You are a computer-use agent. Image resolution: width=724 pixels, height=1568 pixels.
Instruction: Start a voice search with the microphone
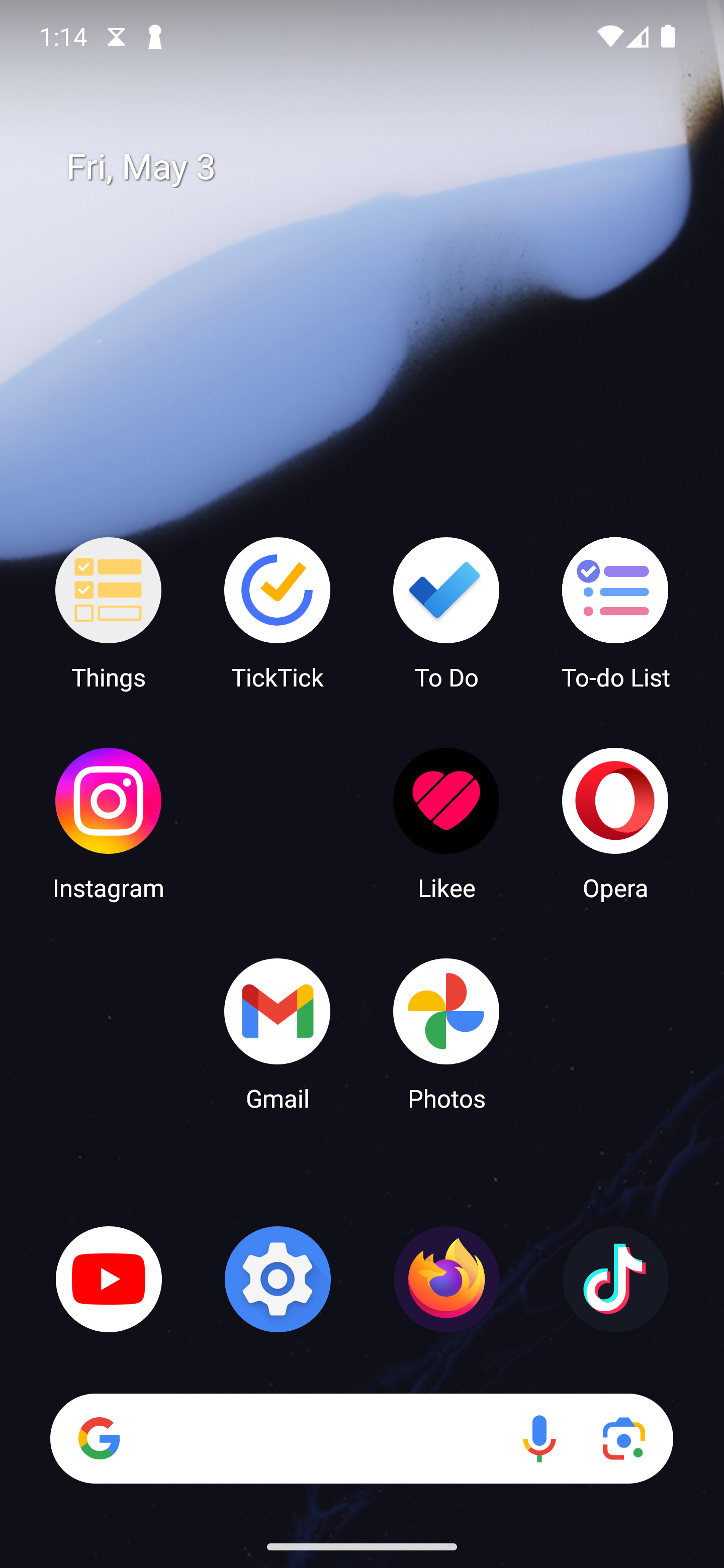tap(539, 1438)
